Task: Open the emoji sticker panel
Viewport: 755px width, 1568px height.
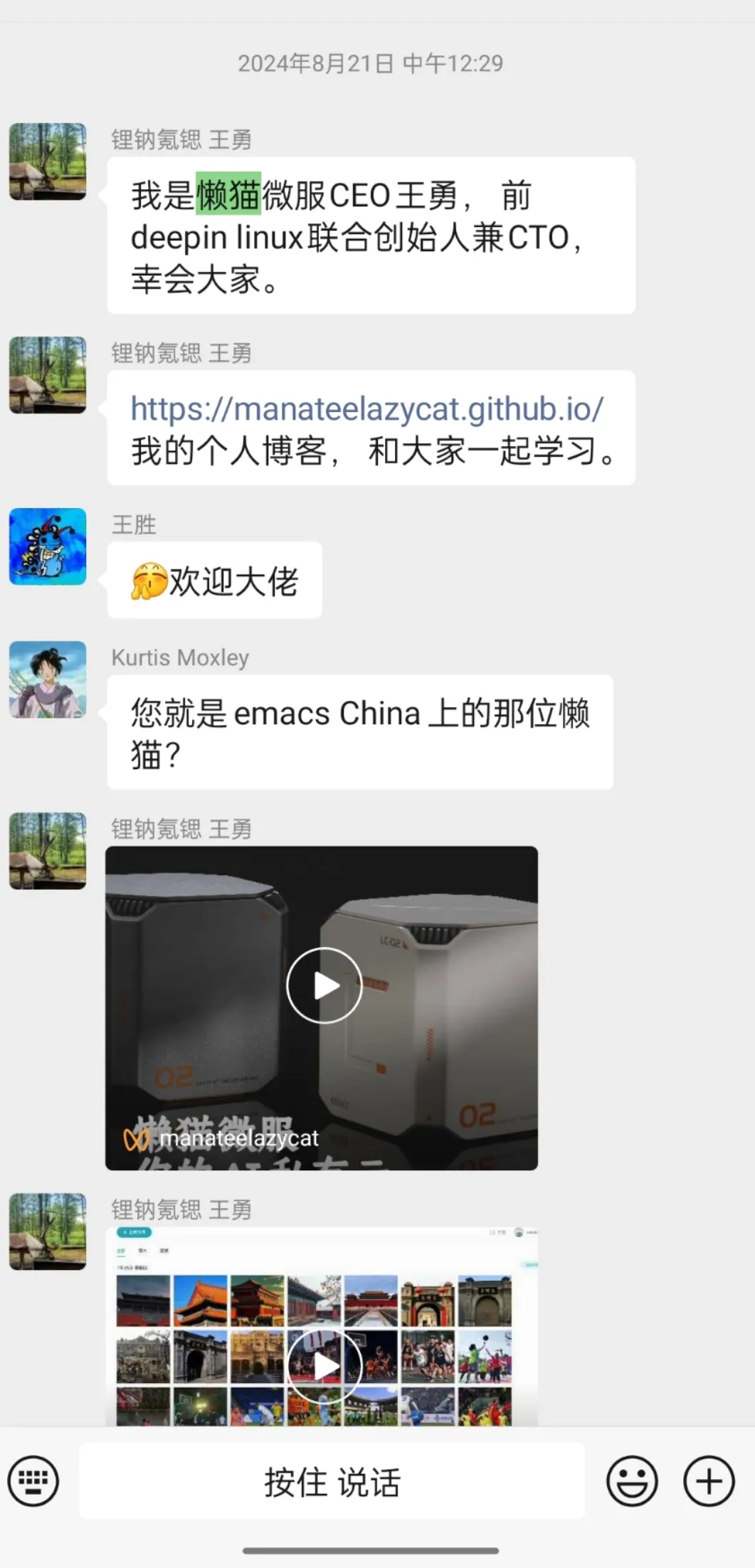Action: coord(632,1481)
